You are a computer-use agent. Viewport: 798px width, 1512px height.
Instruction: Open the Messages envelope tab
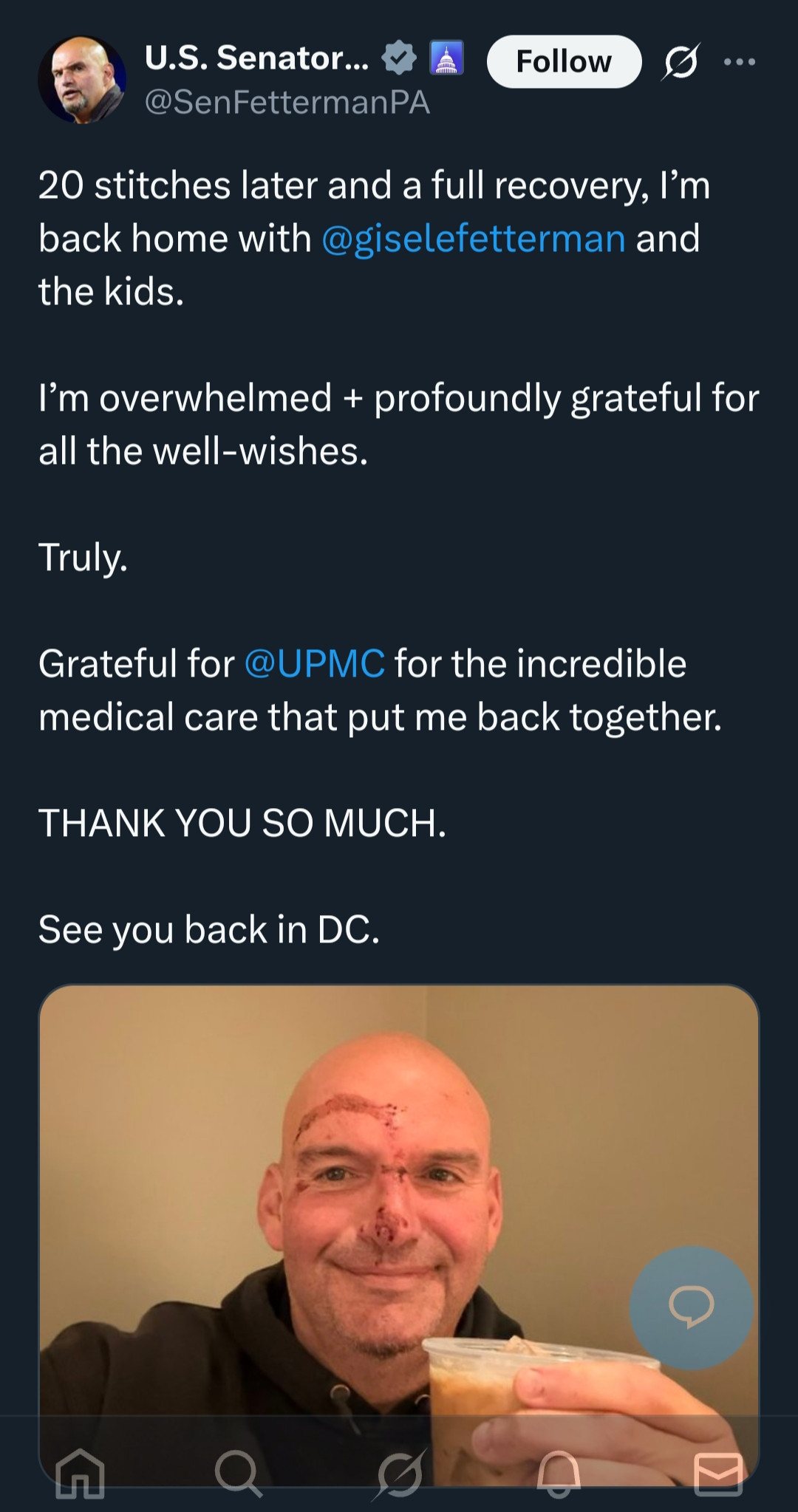pos(718,1473)
